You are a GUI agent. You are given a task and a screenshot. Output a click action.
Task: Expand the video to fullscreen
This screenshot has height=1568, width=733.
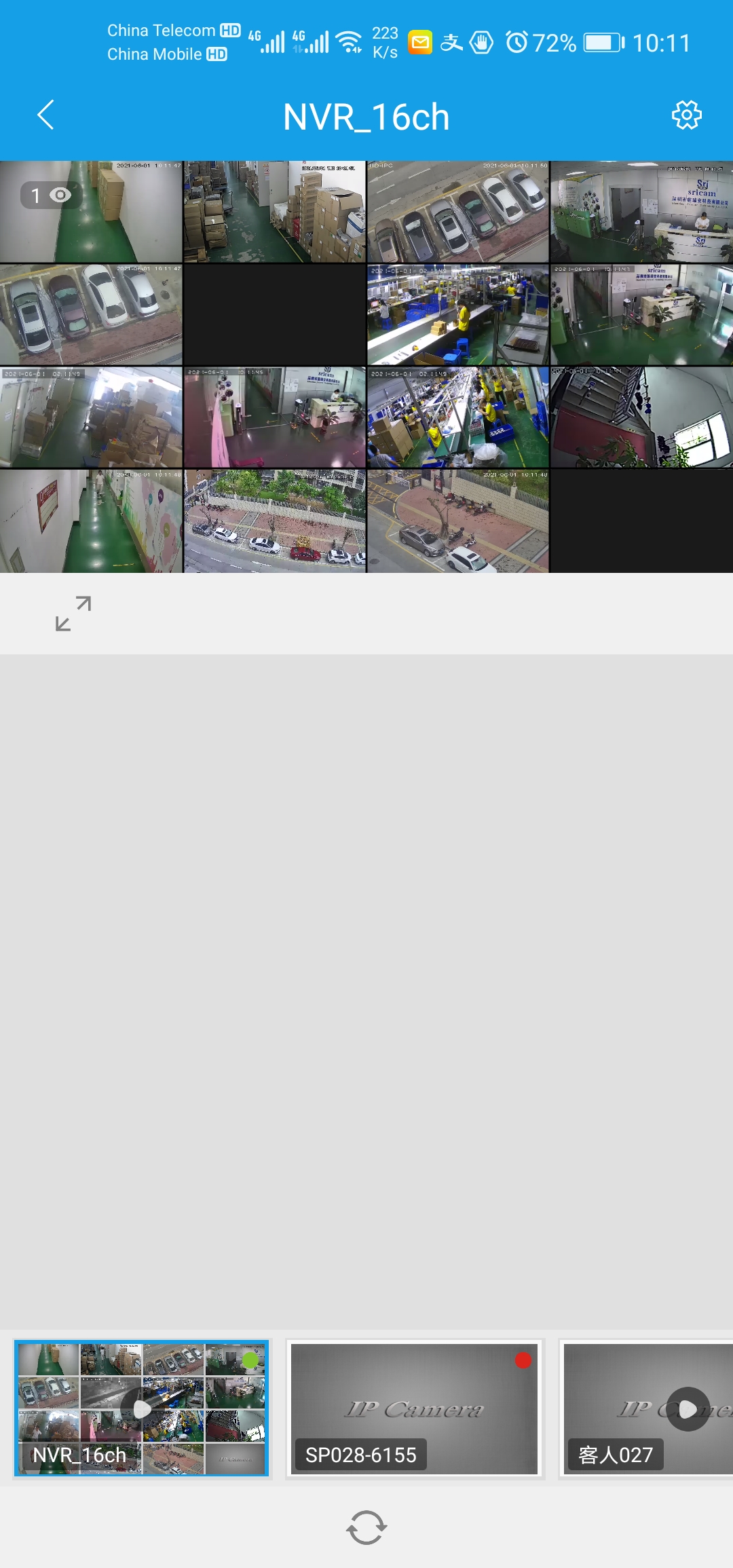tap(73, 614)
